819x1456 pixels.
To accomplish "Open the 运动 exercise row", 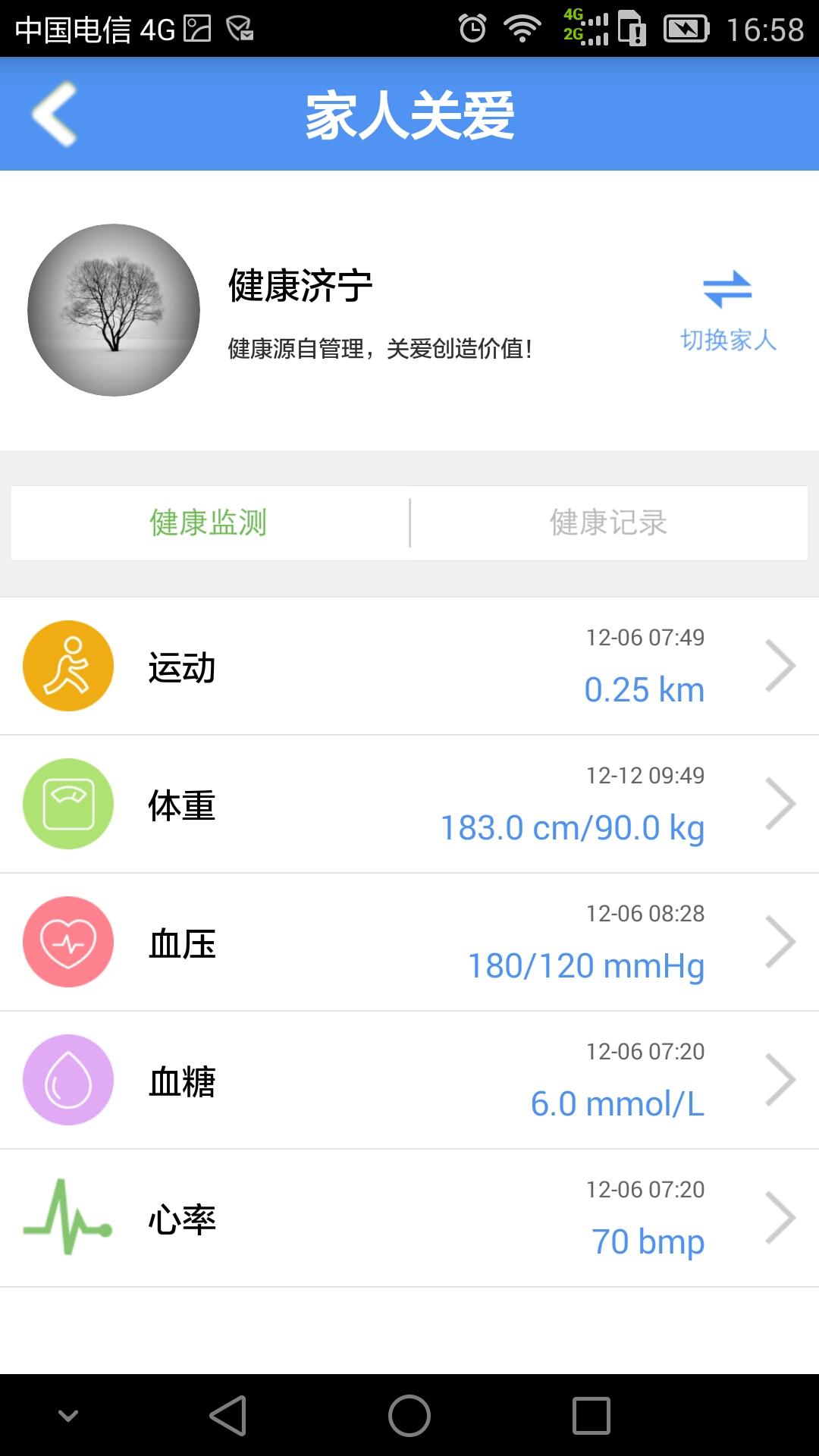I will point(409,666).
